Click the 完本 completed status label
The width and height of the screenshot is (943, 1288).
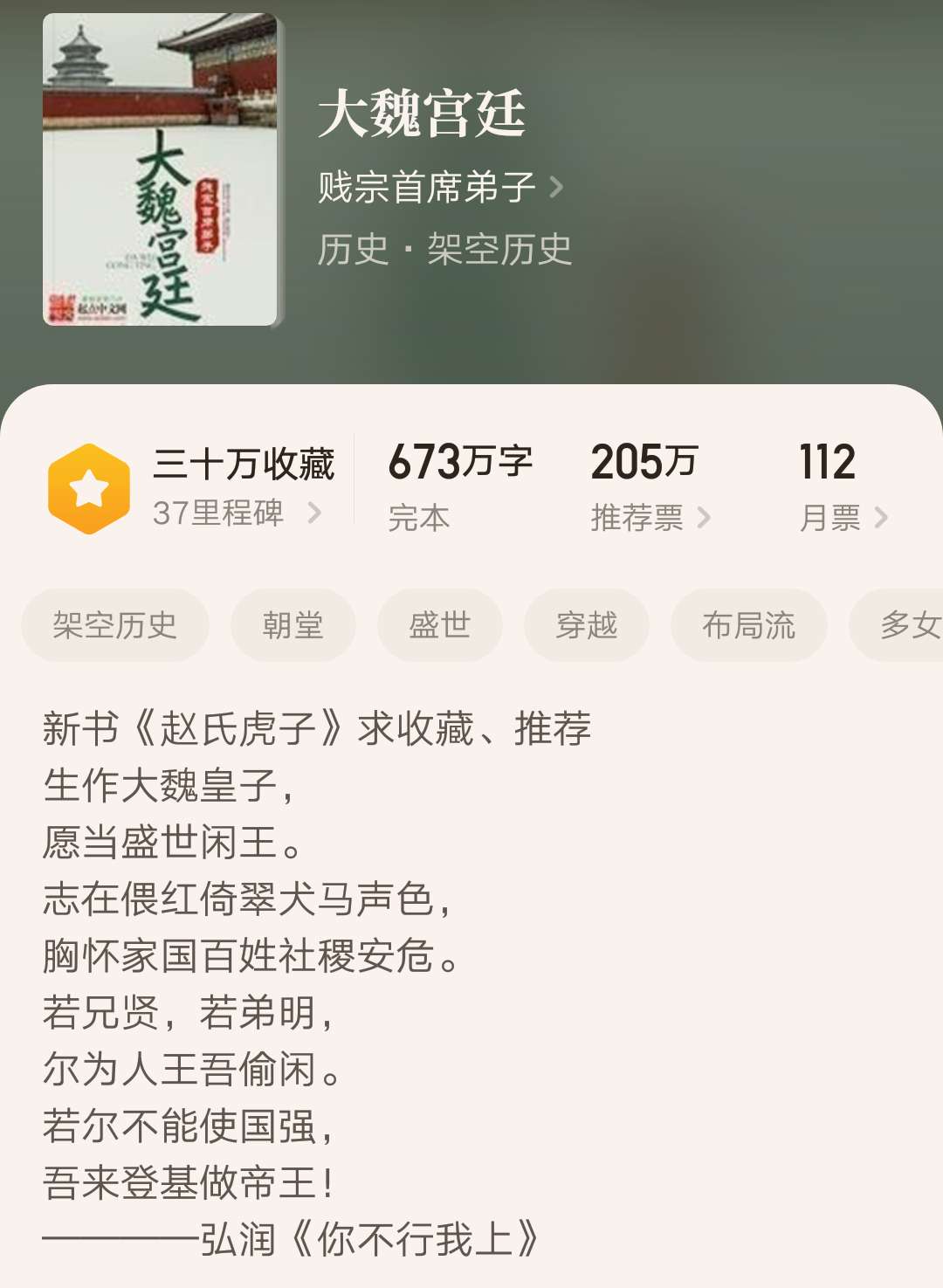[x=418, y=518]
